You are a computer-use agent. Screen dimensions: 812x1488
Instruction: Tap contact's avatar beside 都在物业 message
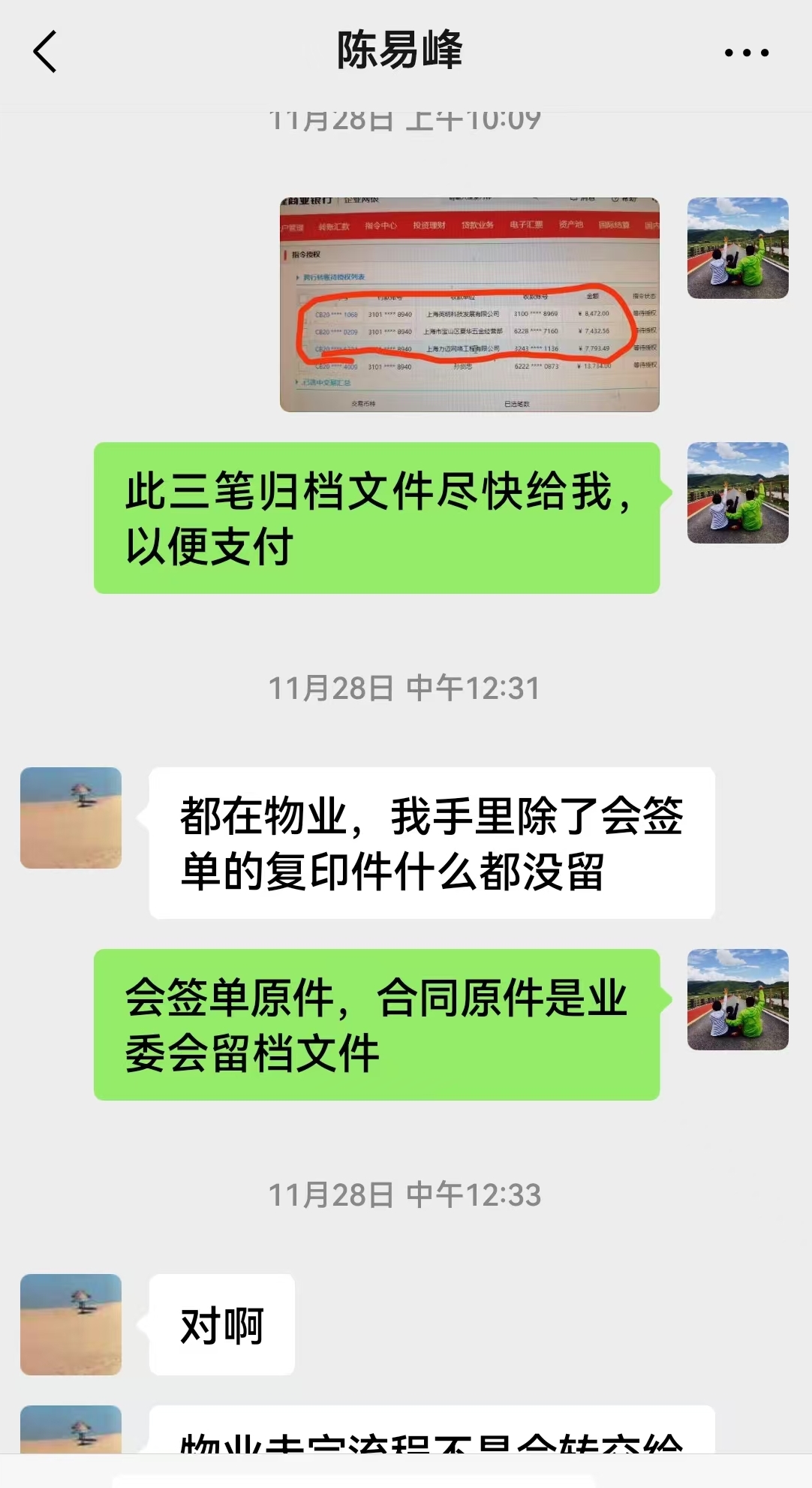click(71, 818)
